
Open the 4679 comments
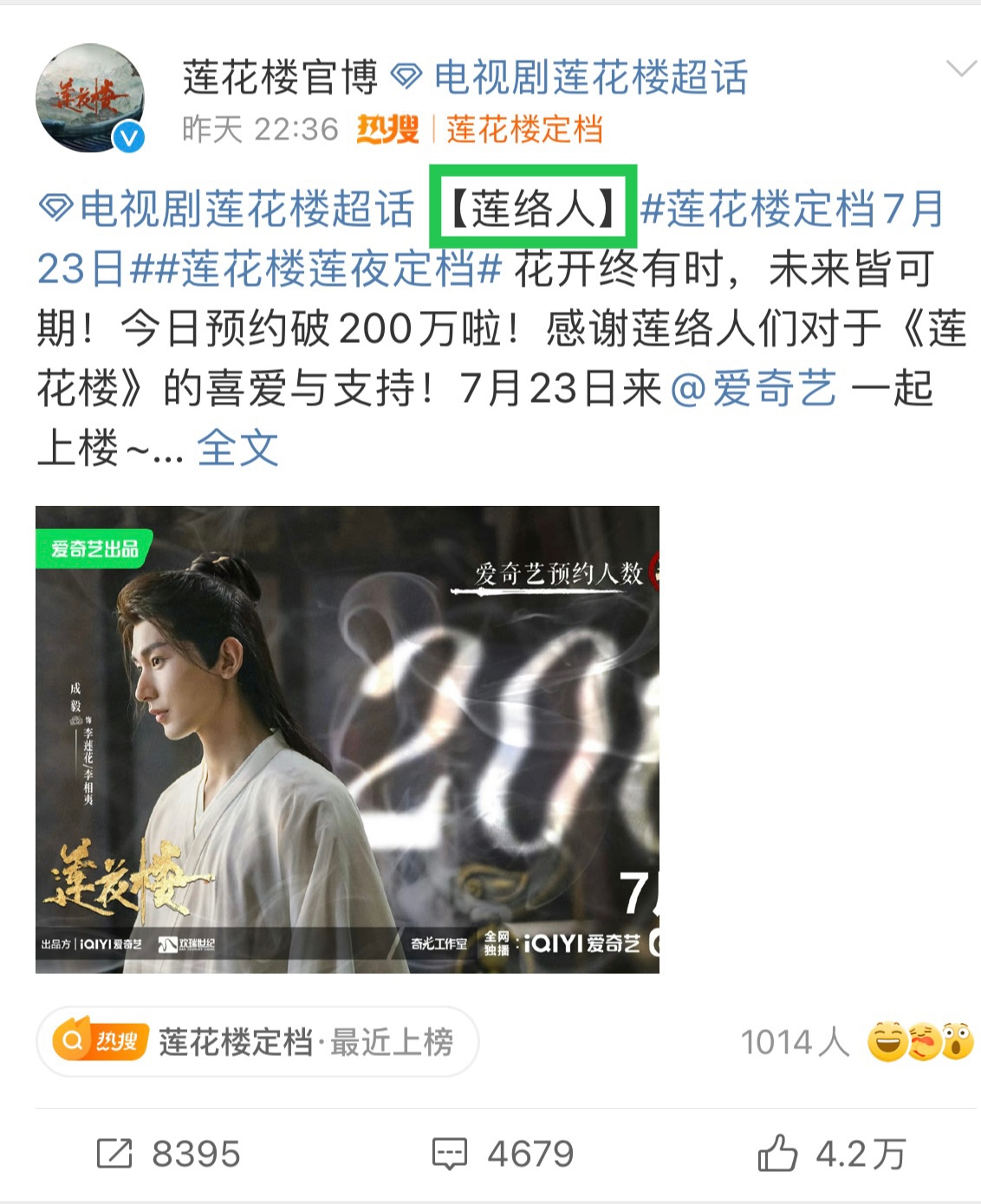point(503,1154)
